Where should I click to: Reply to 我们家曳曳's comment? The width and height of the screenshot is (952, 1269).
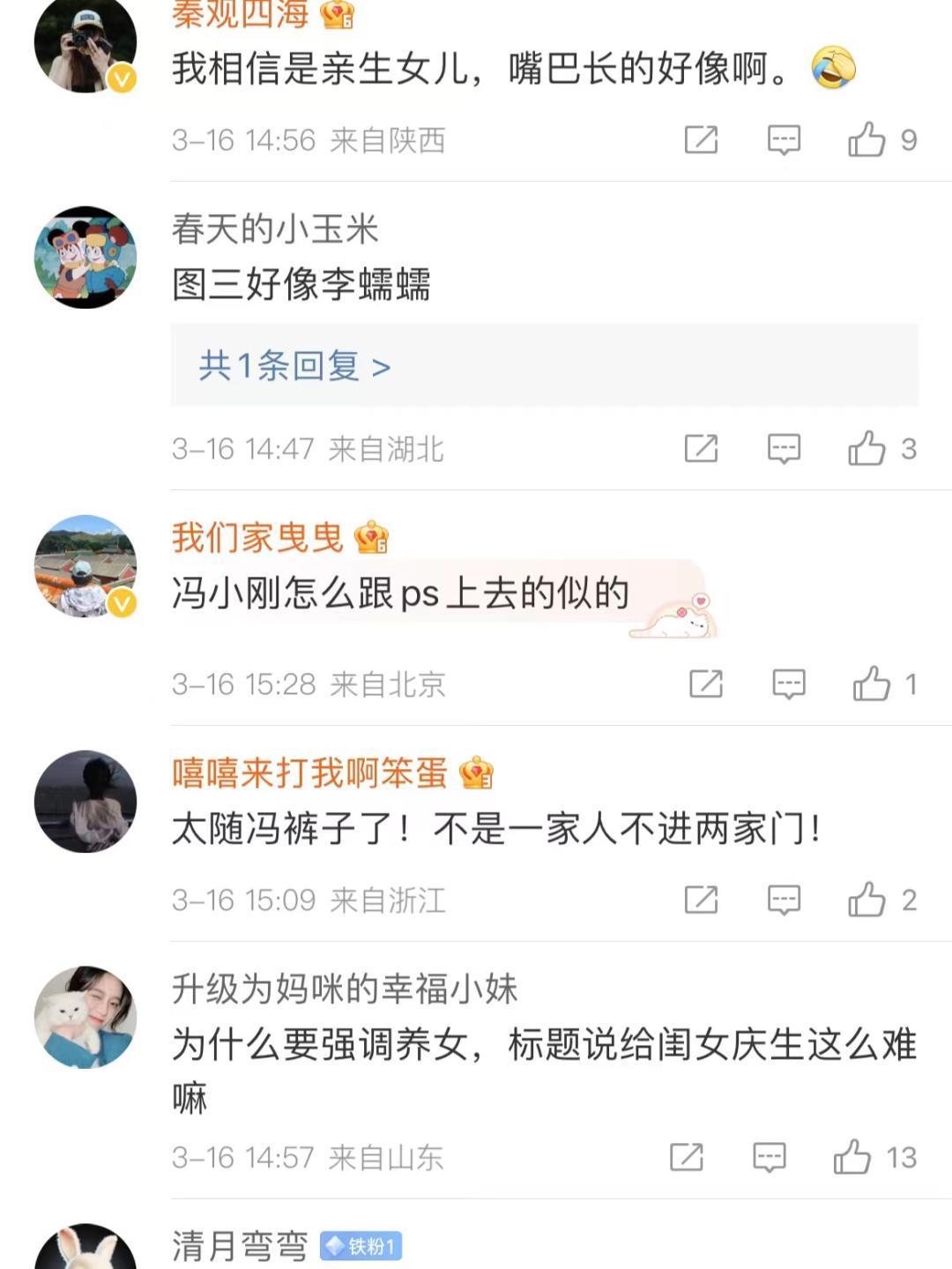[x=789, y=683]
